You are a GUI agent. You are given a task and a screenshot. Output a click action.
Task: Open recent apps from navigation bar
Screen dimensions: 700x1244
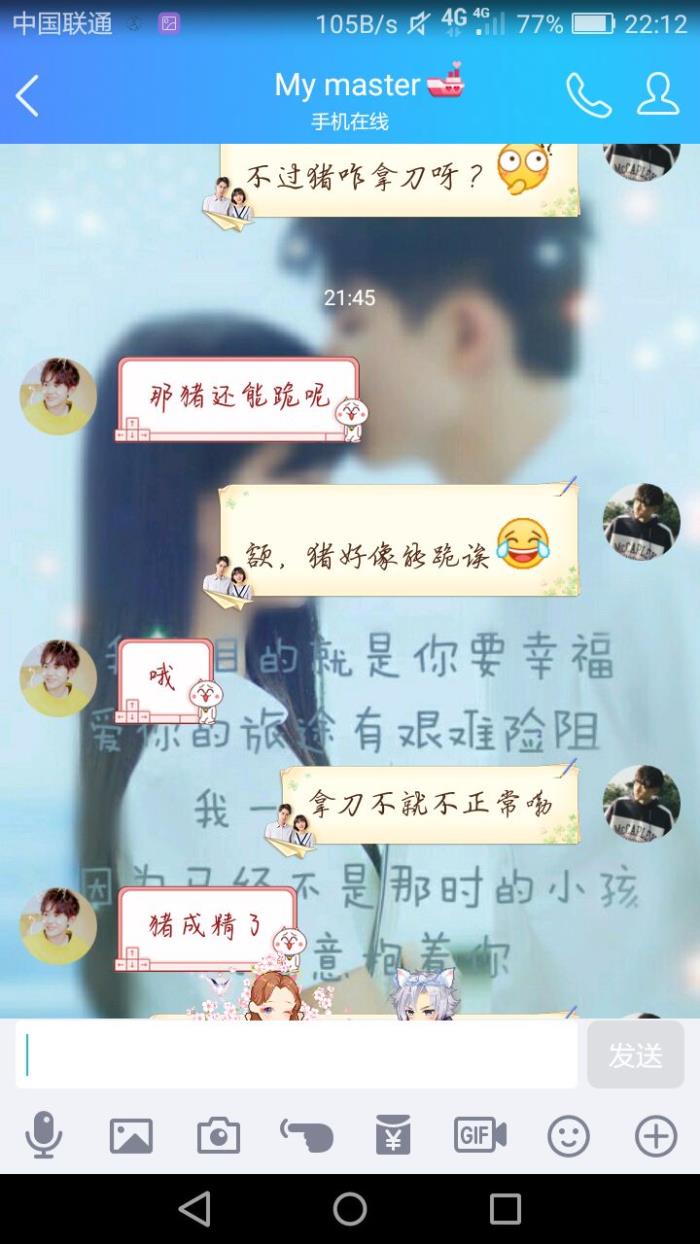pos(505,1208)
